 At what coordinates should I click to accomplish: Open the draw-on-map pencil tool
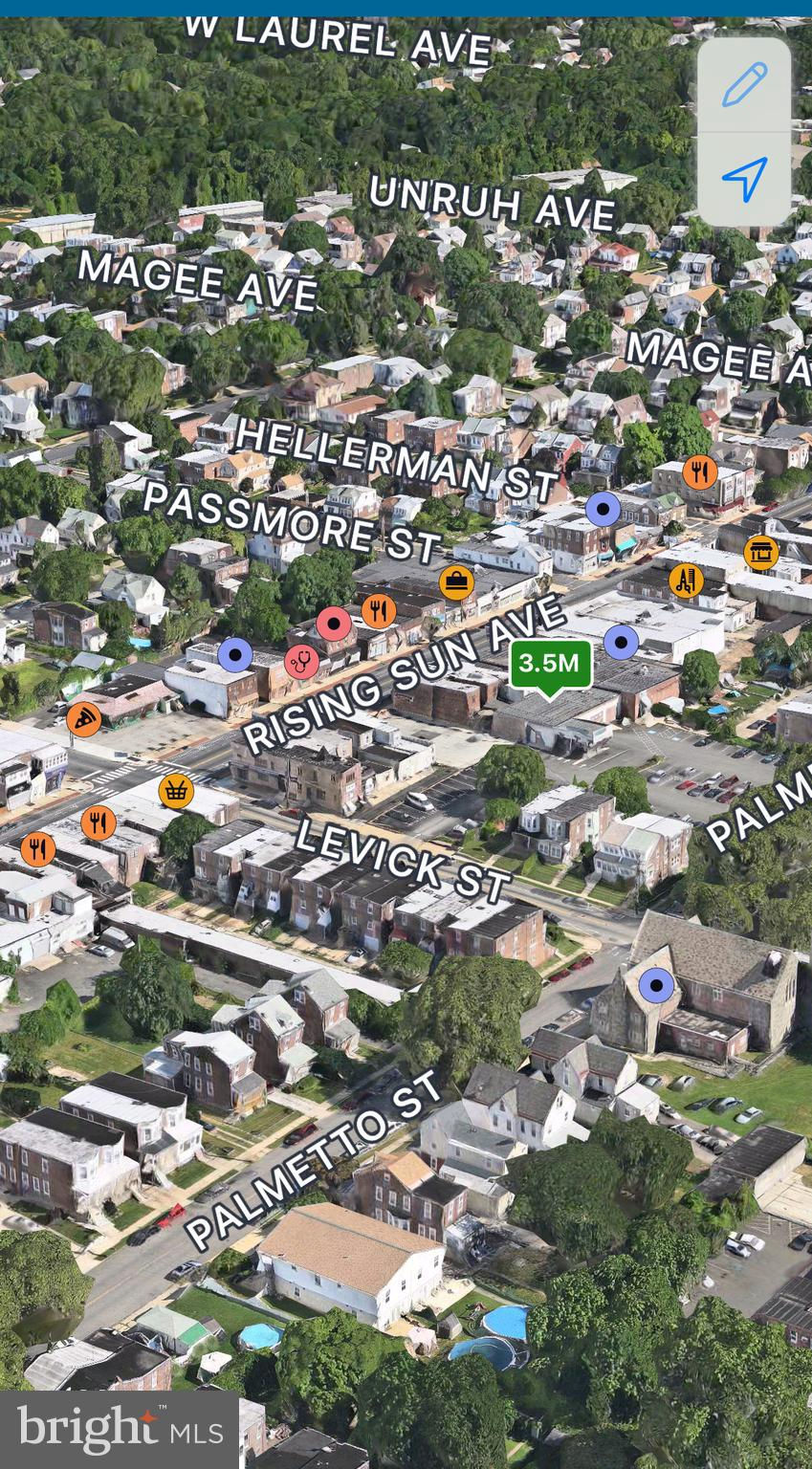[744, 84]
